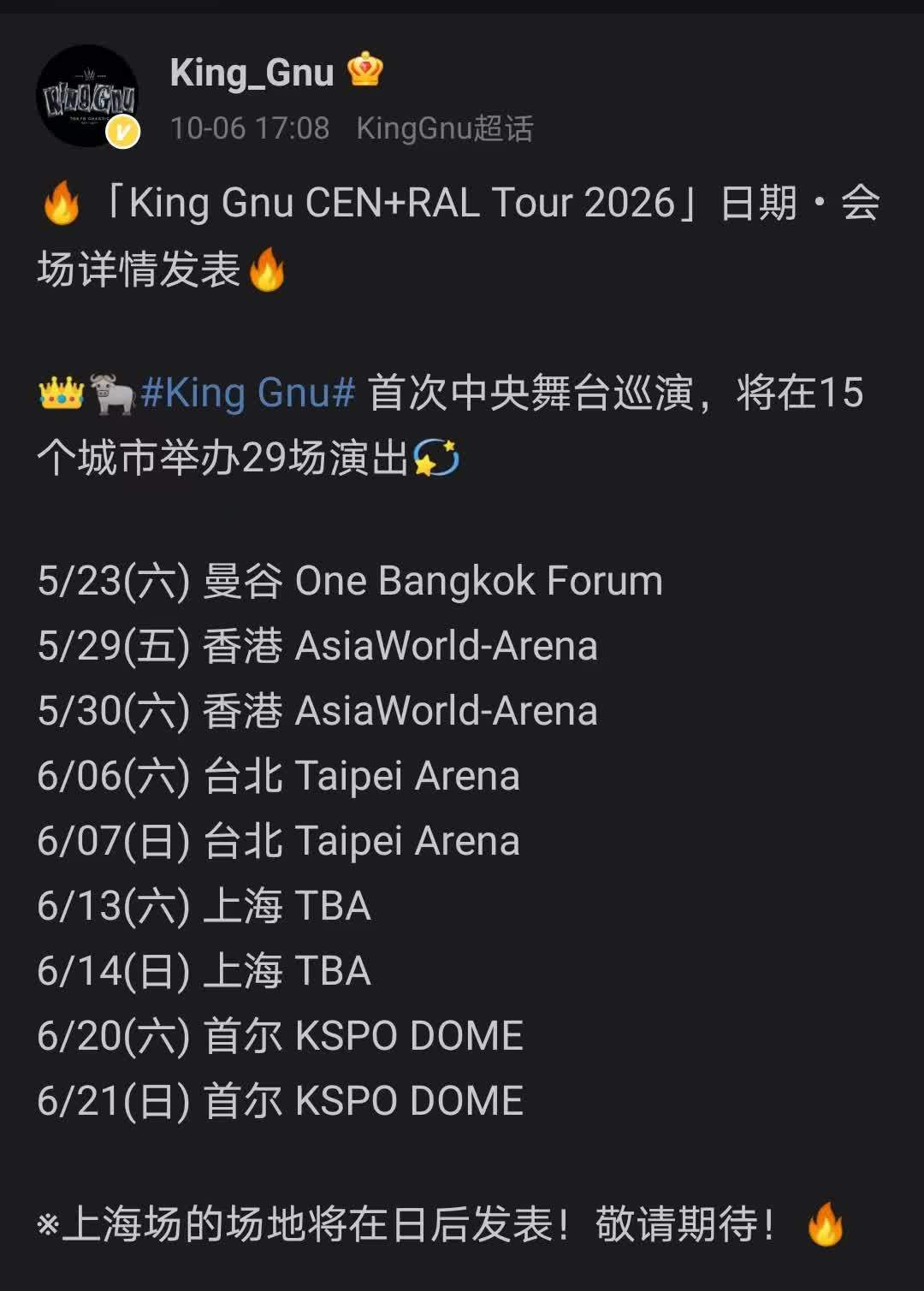Open the King_Gnu username link
The height and width of the screenshot is (1291, 924).
point(252,72)
